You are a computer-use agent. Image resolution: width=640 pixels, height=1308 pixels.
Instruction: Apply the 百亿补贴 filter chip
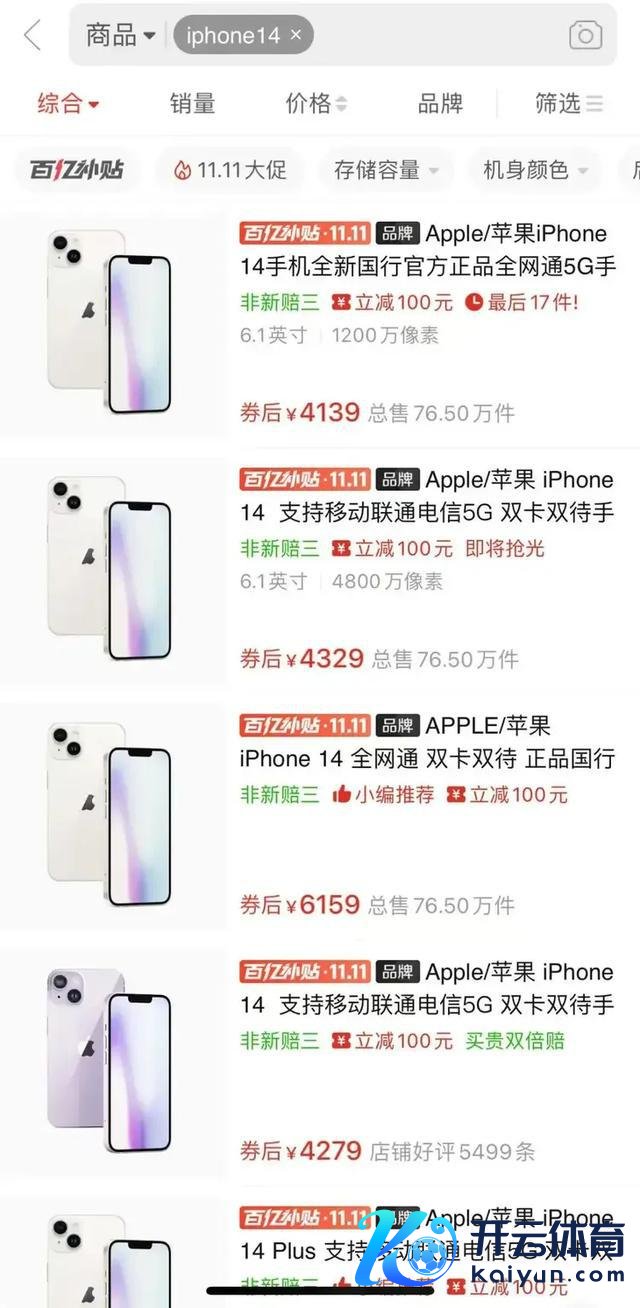[77, 170]
